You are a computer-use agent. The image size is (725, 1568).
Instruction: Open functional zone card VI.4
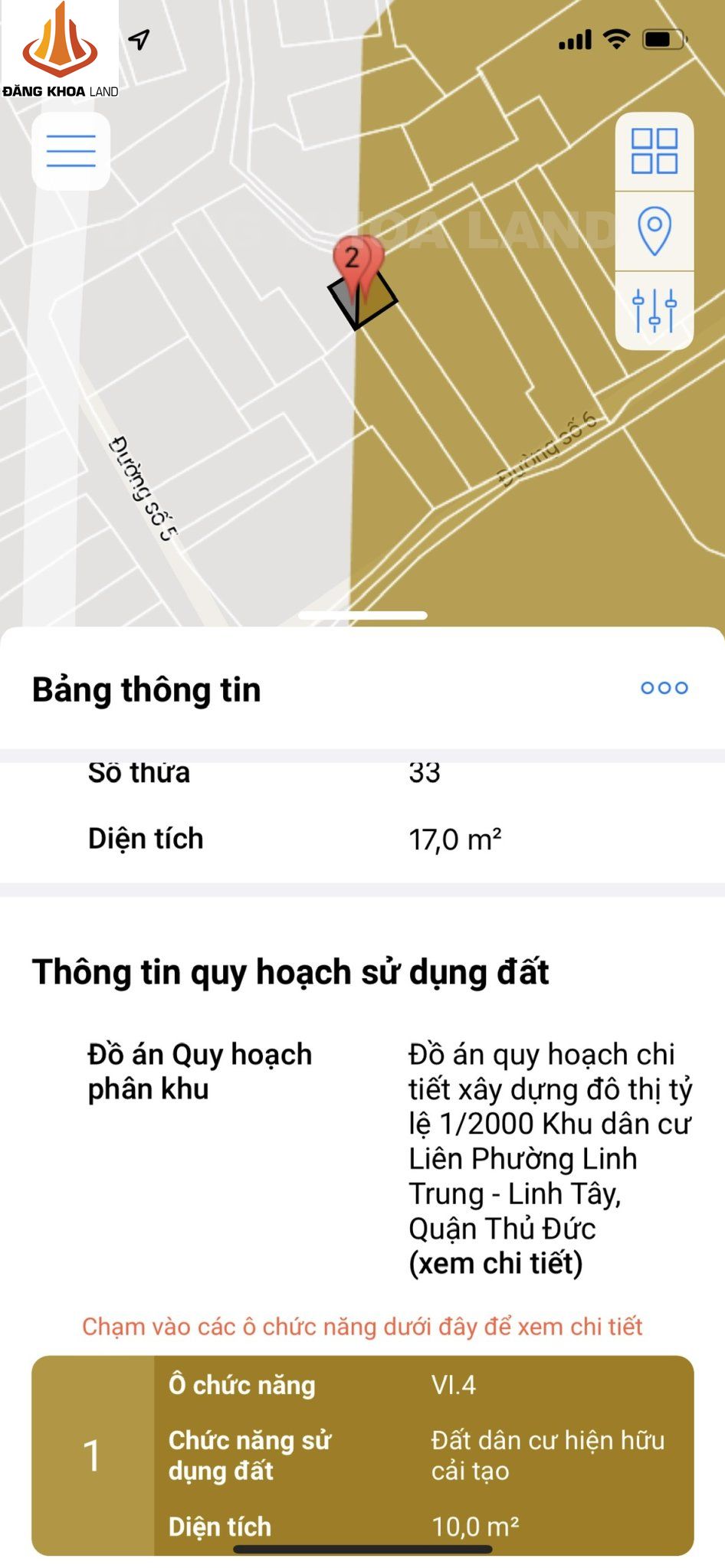click(362, 1455)
